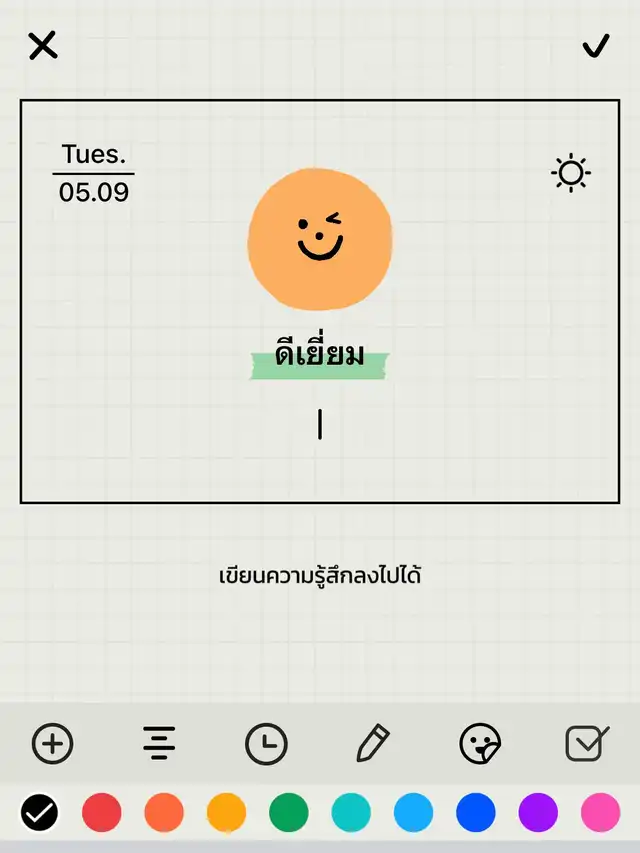Focus the text area under ดีเยี่ยม

tap(320, 426)
